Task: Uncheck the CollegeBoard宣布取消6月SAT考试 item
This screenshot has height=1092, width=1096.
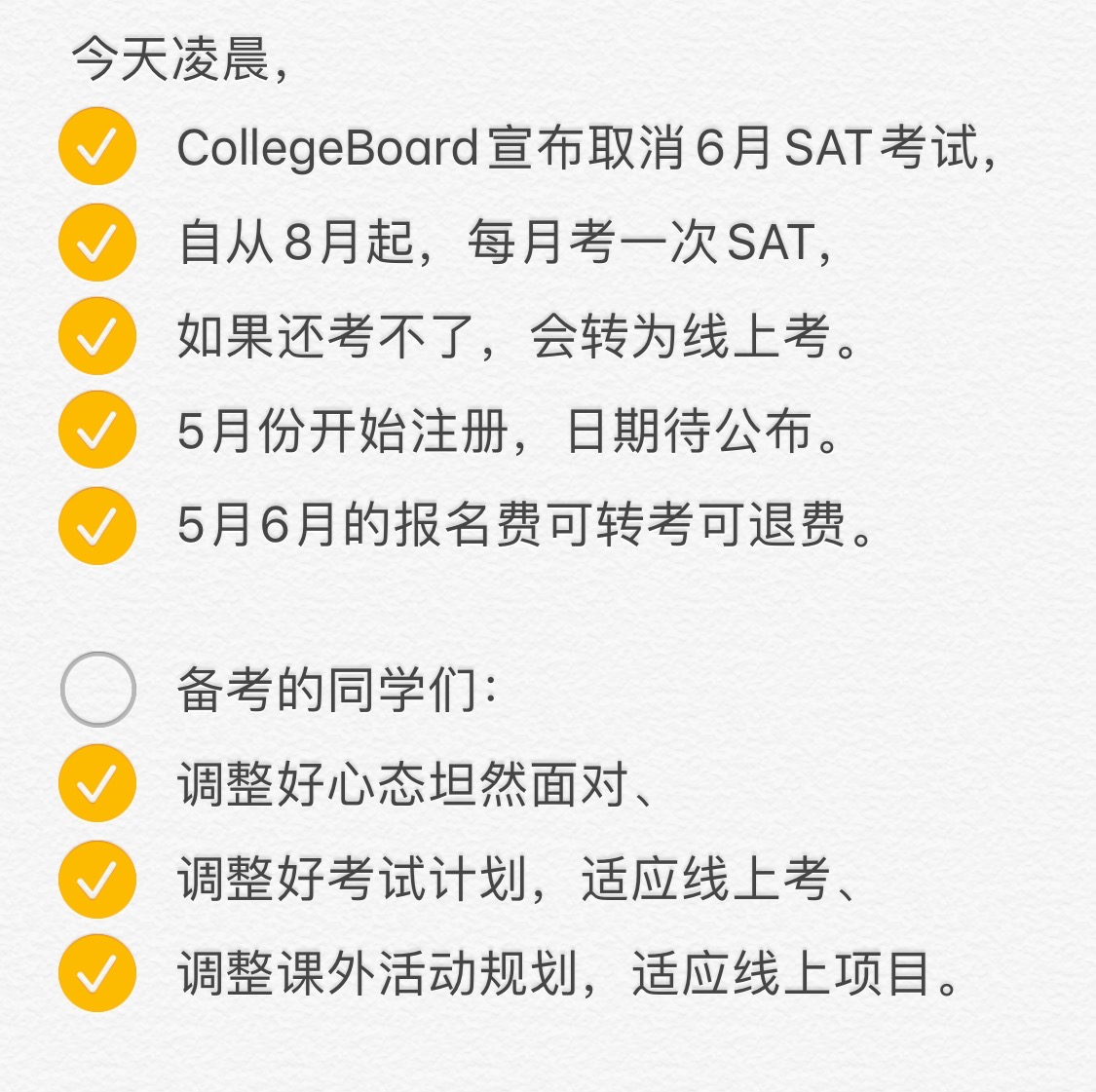Action: [x=96, y=147]
